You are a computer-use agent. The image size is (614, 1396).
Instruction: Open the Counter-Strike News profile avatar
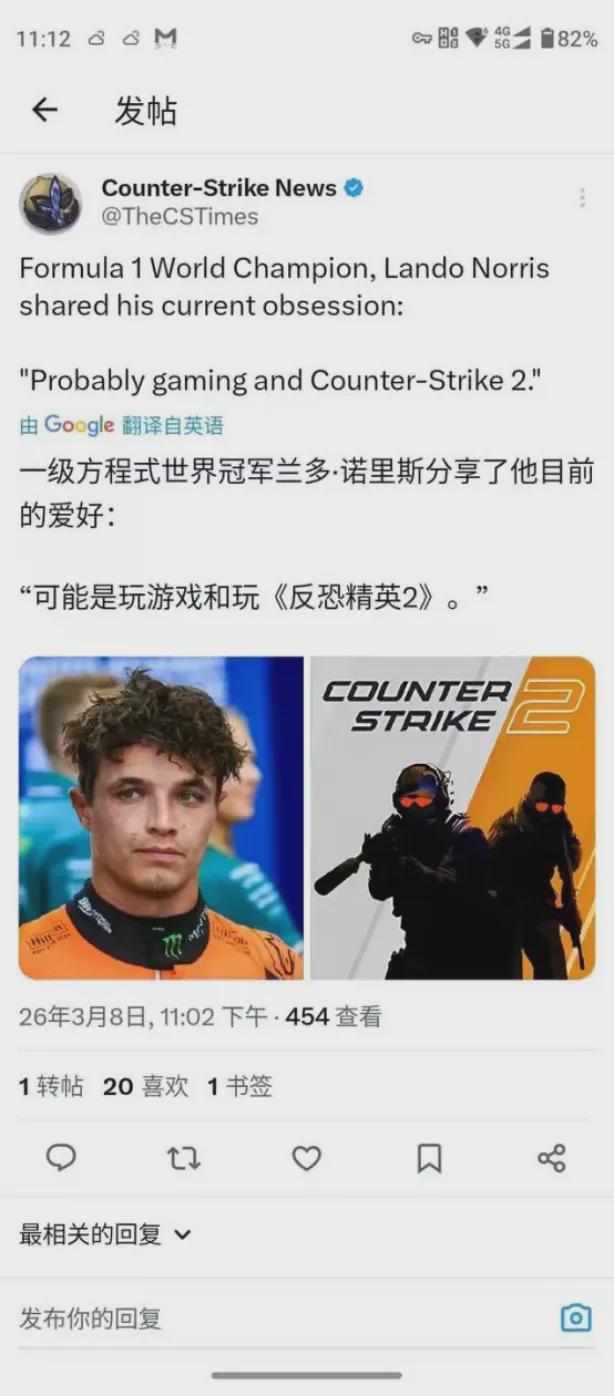(x=51, y=203)
